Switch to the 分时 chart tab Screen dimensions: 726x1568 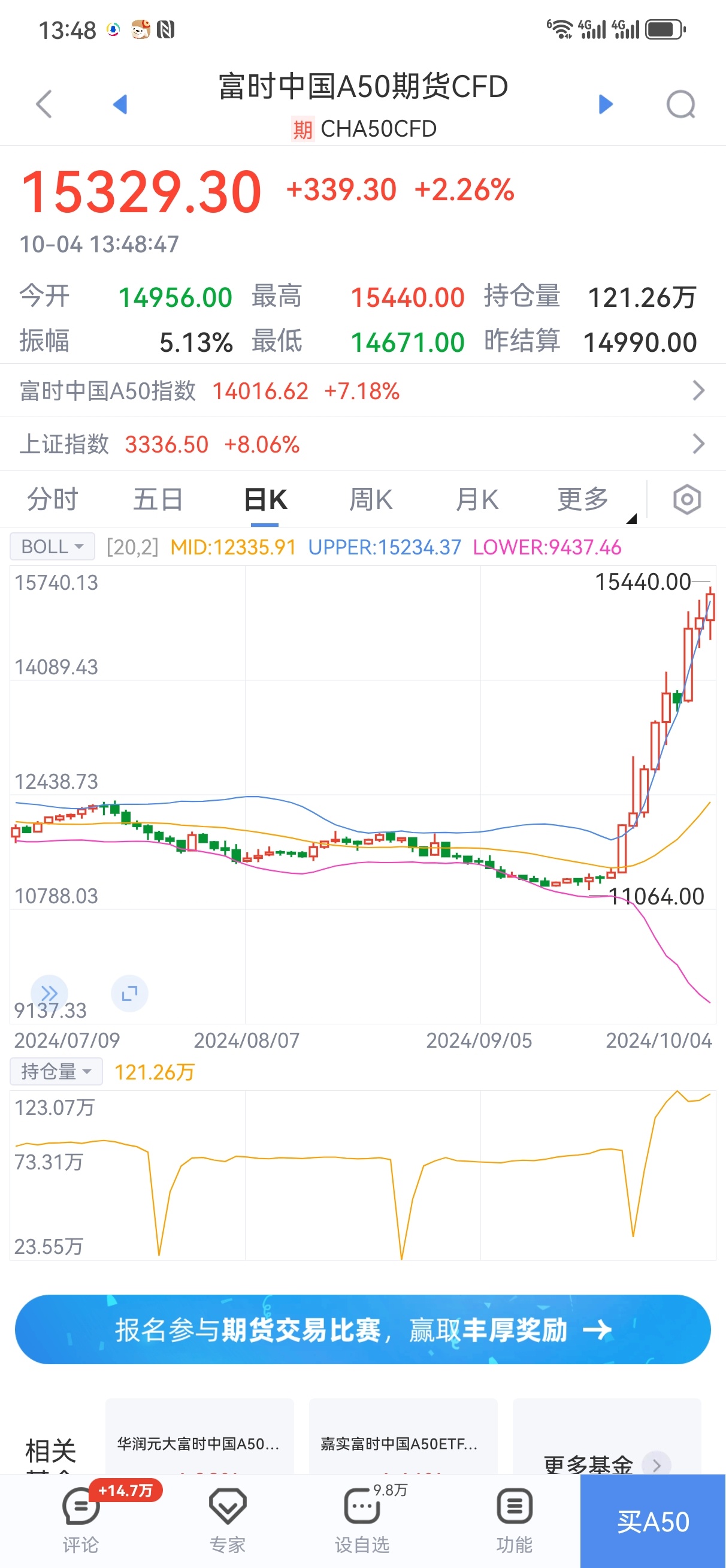(x=52, y=499)
